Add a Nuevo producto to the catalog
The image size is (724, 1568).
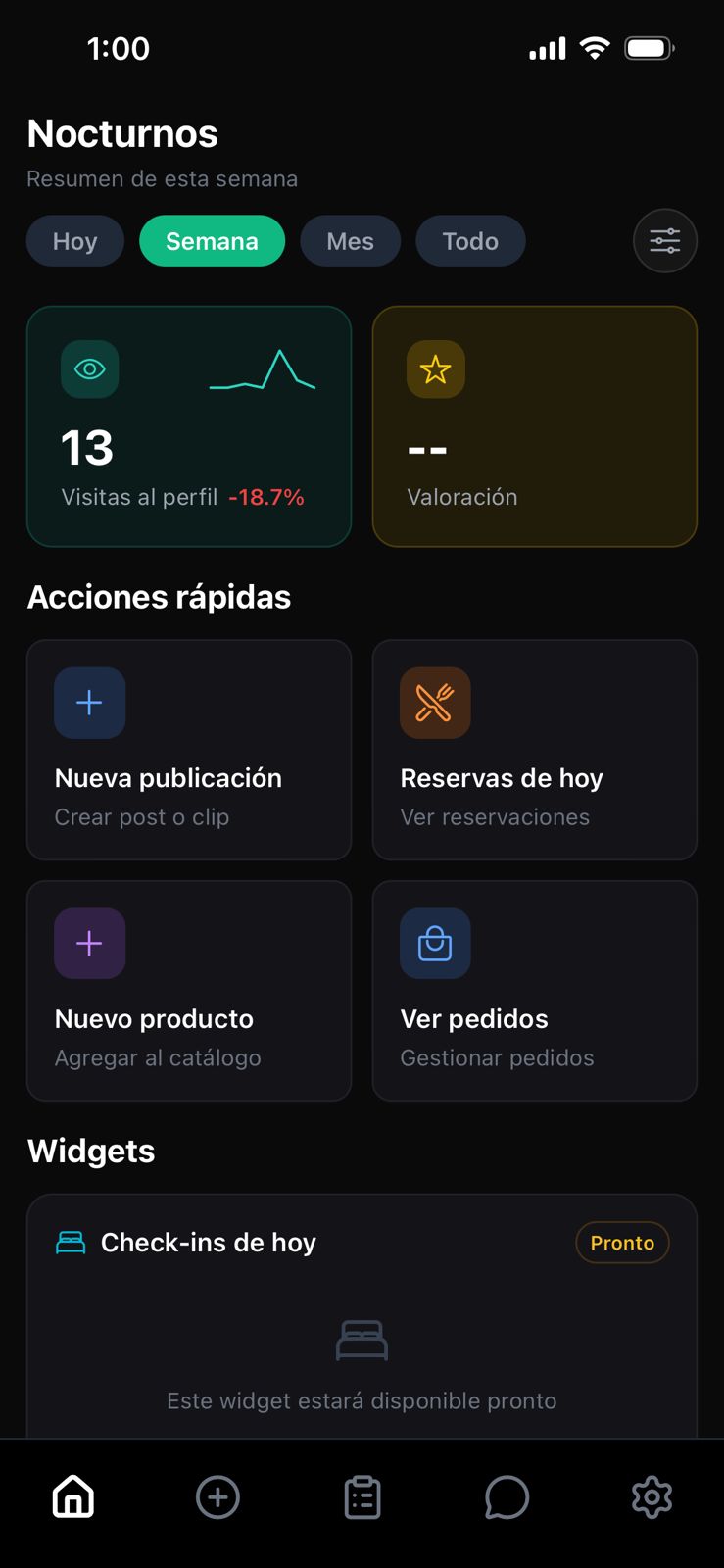tap(189, 991)
